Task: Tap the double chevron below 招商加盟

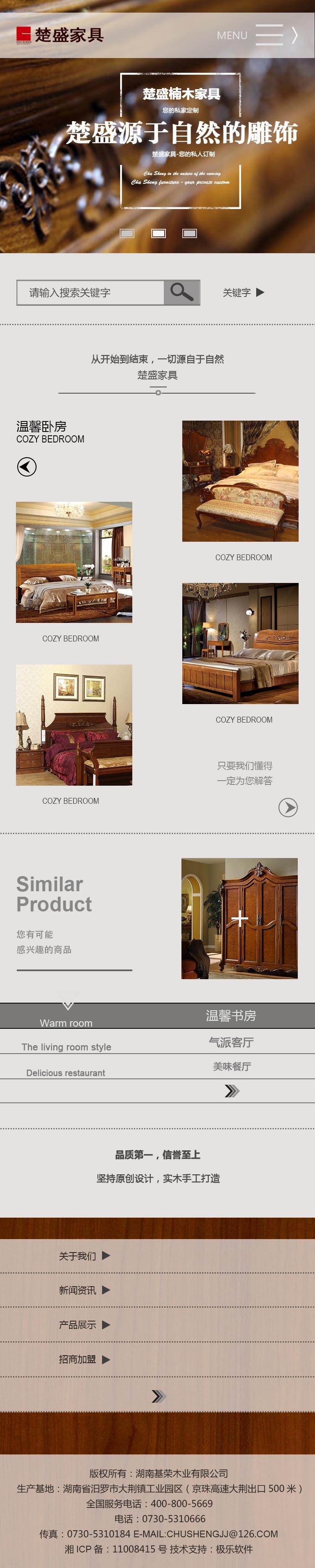Action: click(x=158, y=1396)
